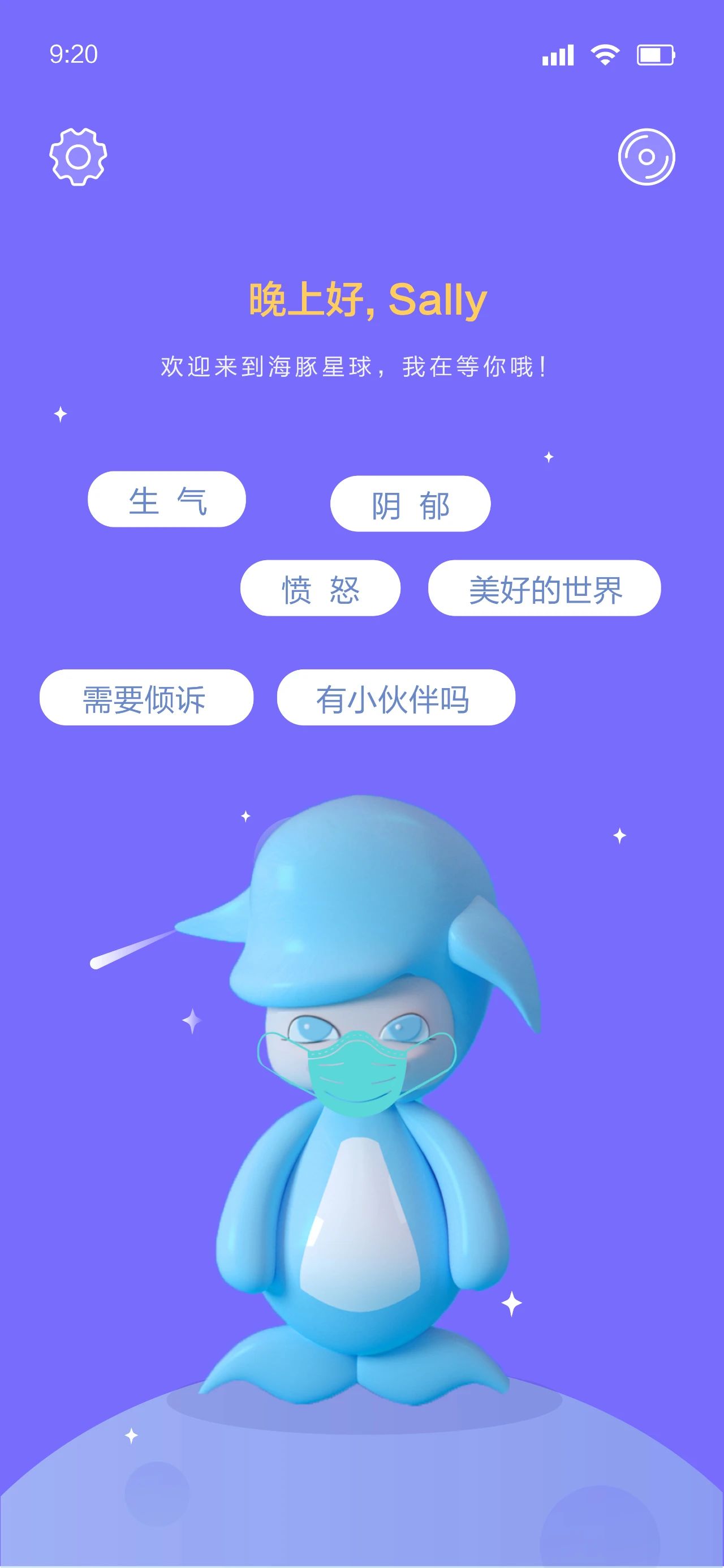Open the music disc icon
This screenshot has width=724, height=1568.
click(x=646, y=157)
